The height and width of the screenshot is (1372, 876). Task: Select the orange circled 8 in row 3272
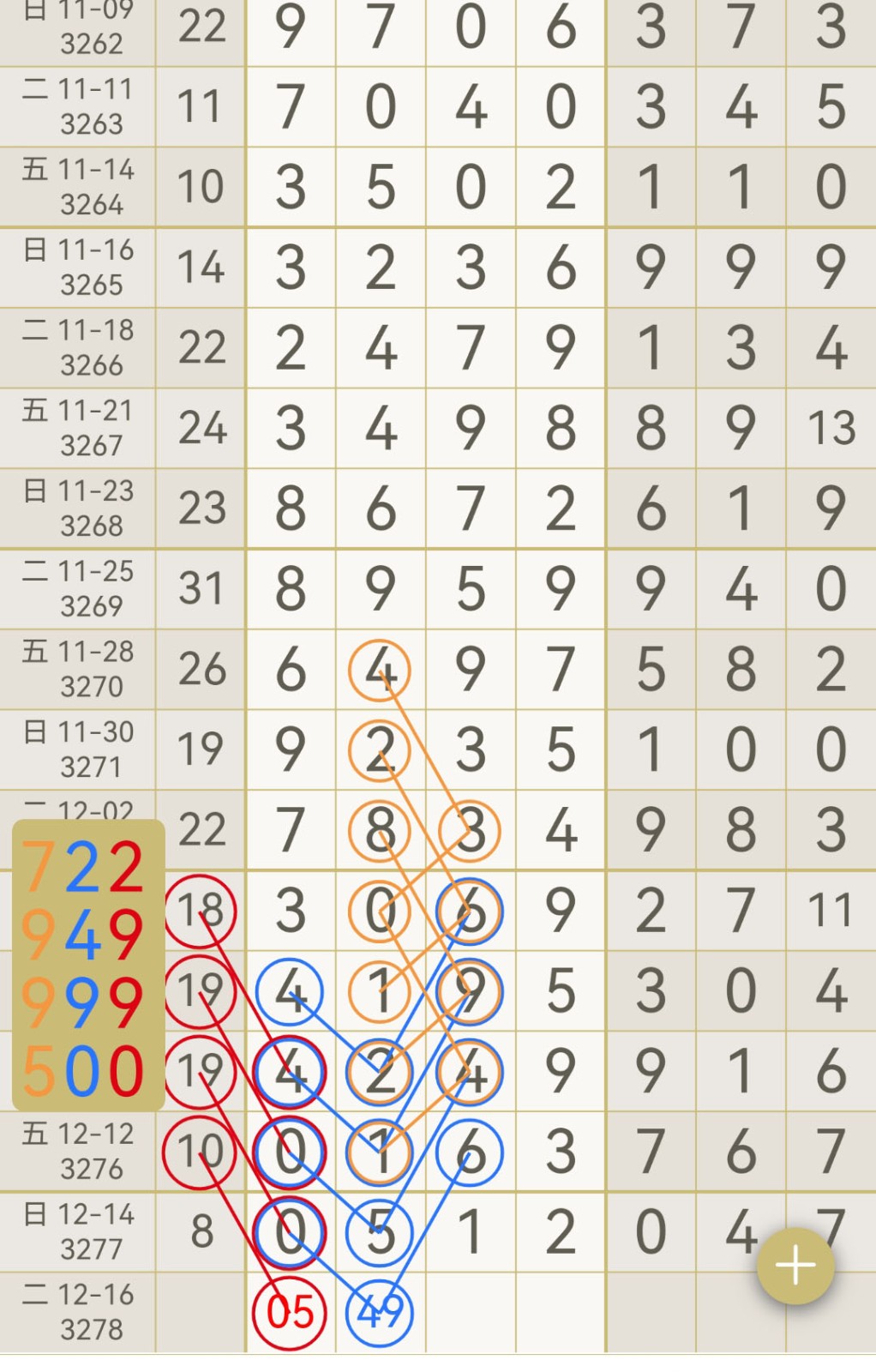pos(380,827)
